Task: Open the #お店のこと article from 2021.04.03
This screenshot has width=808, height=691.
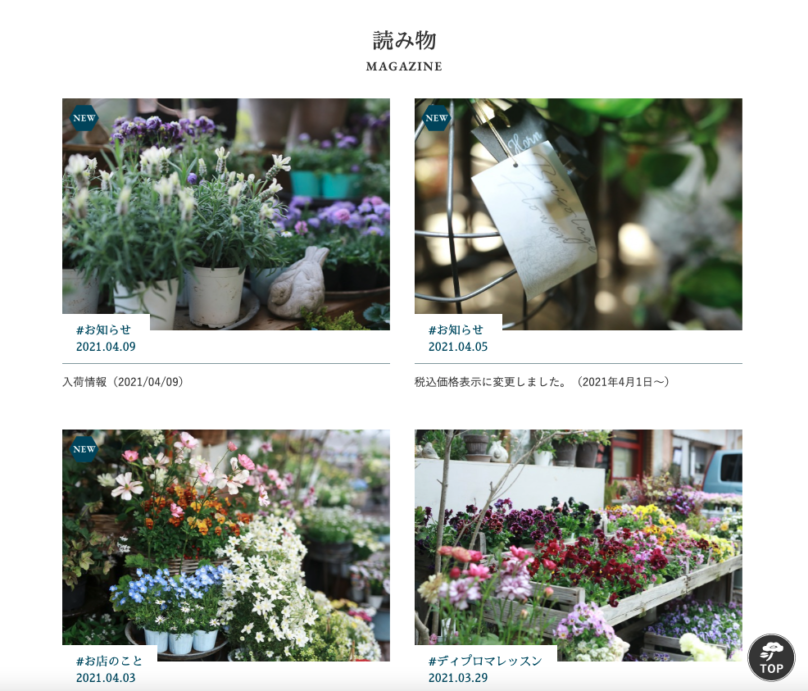Action: [x=226, y=545]
